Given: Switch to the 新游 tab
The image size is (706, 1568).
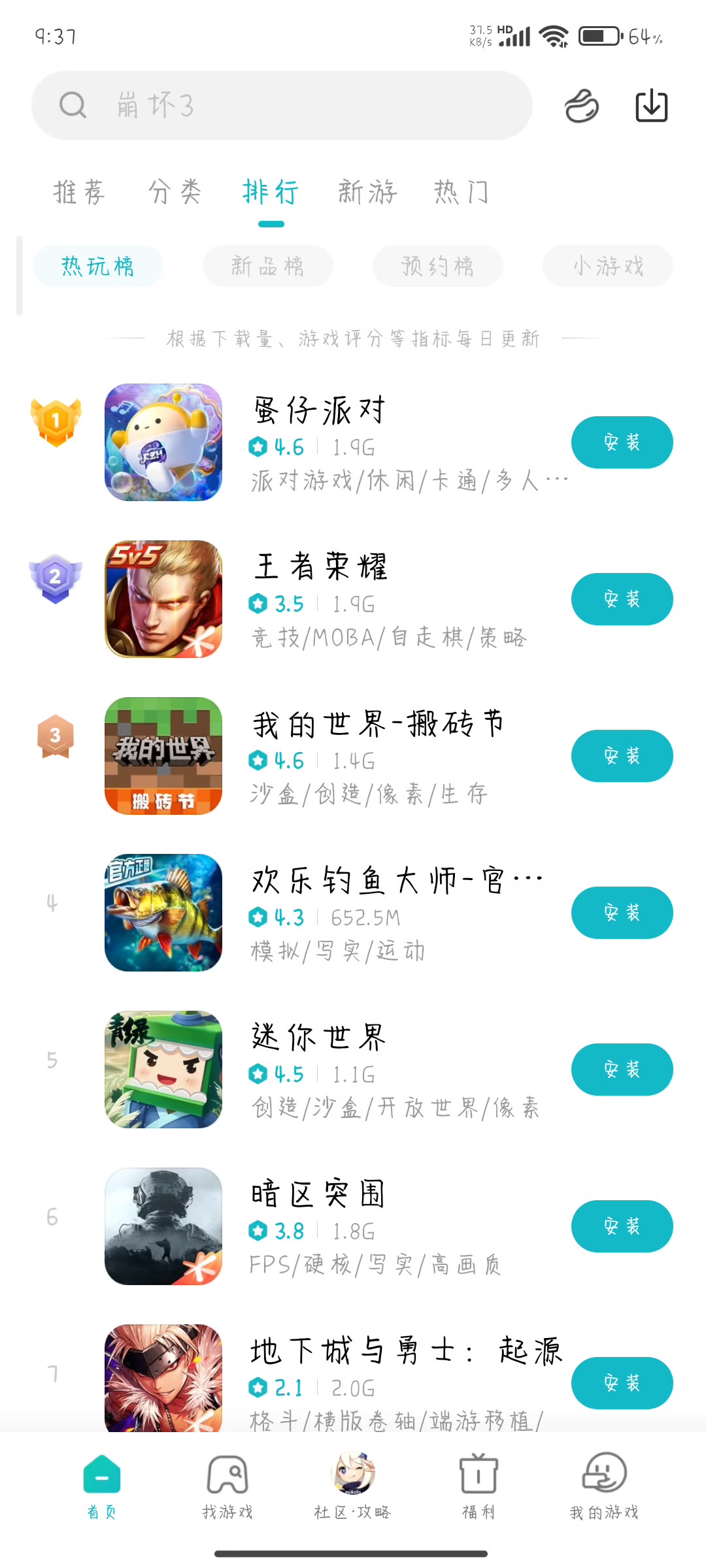Looking at the screenshot, I should [367, 192].
